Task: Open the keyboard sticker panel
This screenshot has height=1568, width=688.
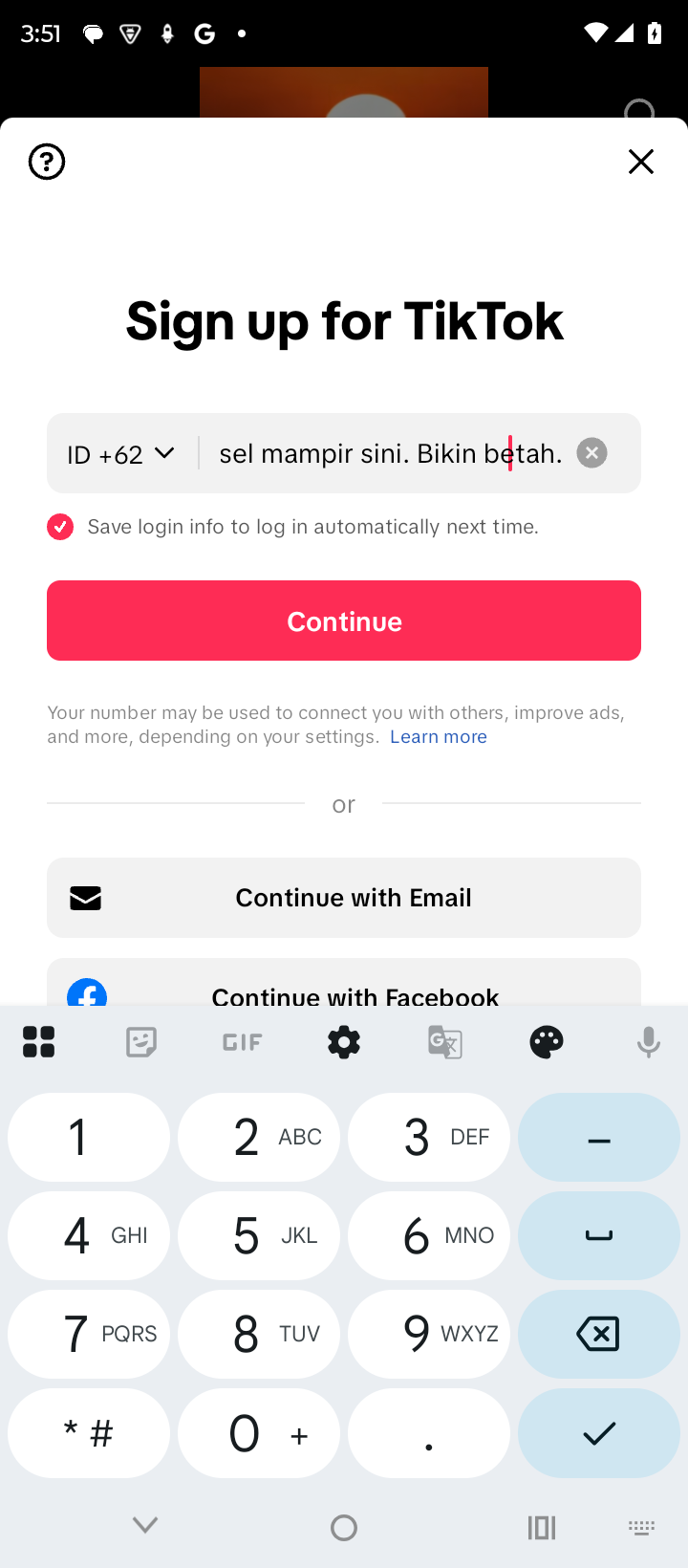Action: [x=141, y=1041]
